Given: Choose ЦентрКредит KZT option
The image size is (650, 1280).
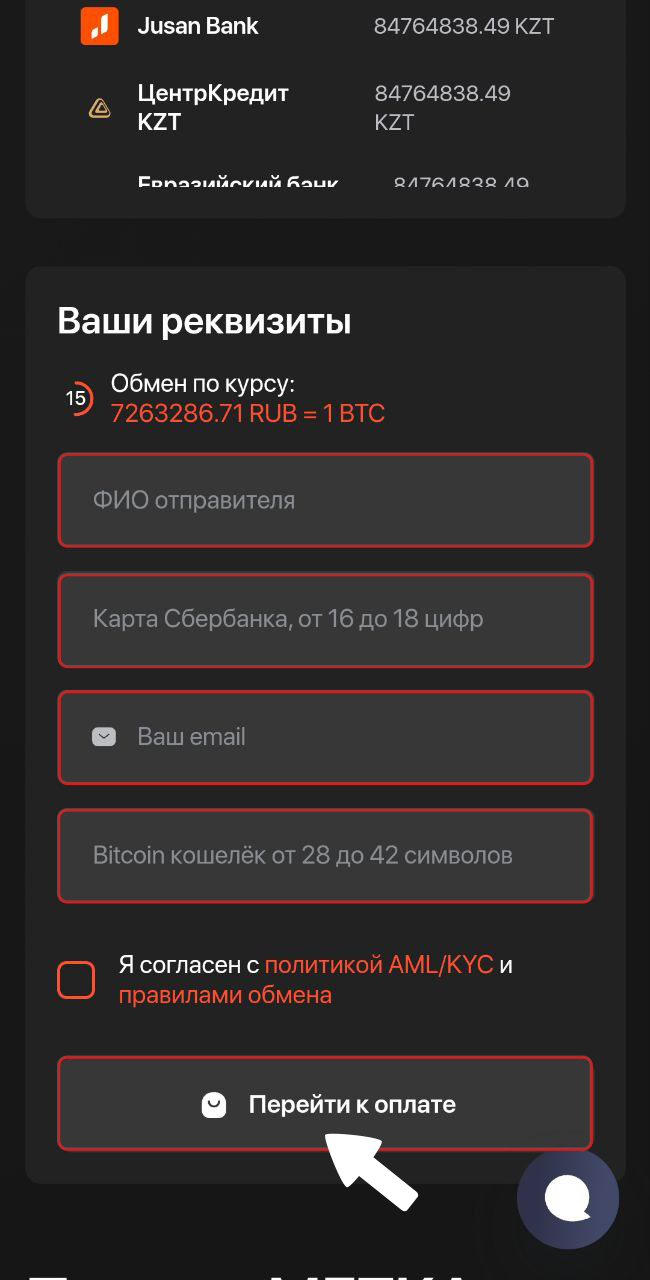Looking at the screenshot, I should pyautogui.click(x=212, y=107).
